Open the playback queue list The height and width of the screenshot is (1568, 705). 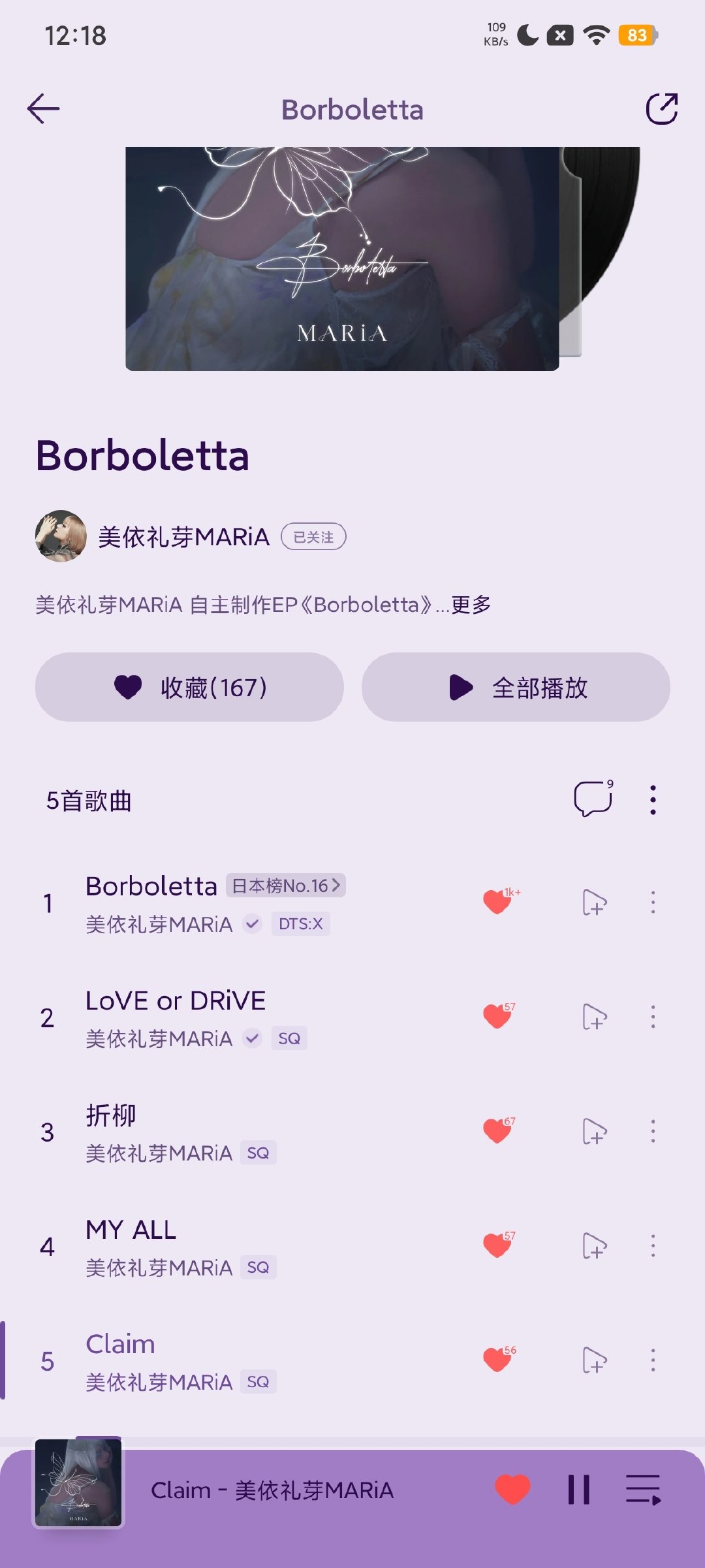(644, 1490)
